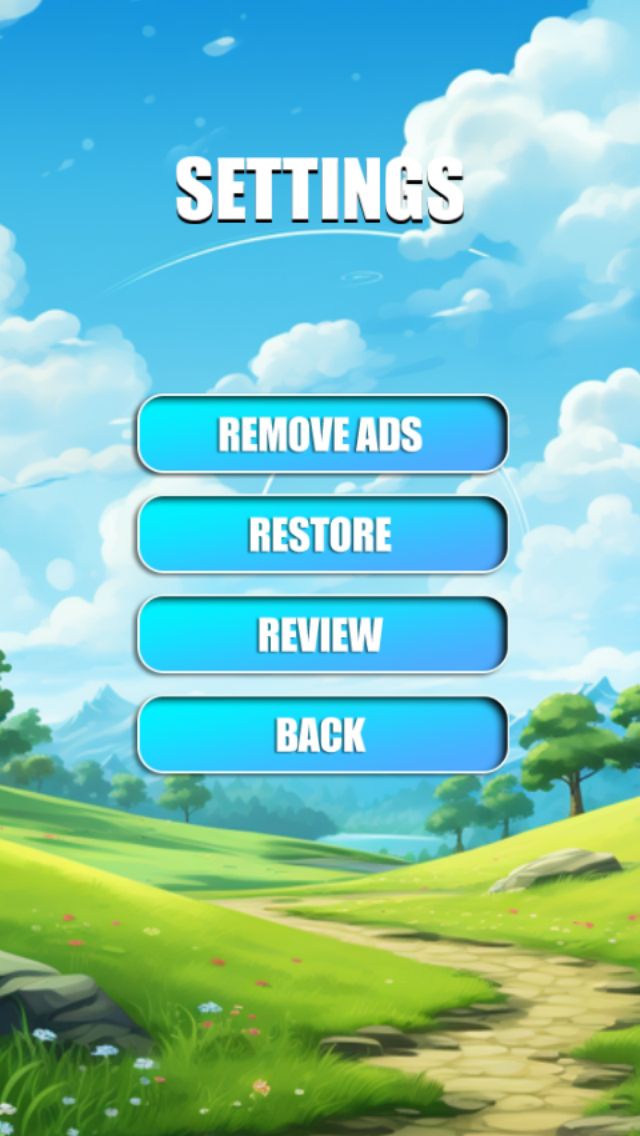Restore previous purchases

click(x=321, y=534)
